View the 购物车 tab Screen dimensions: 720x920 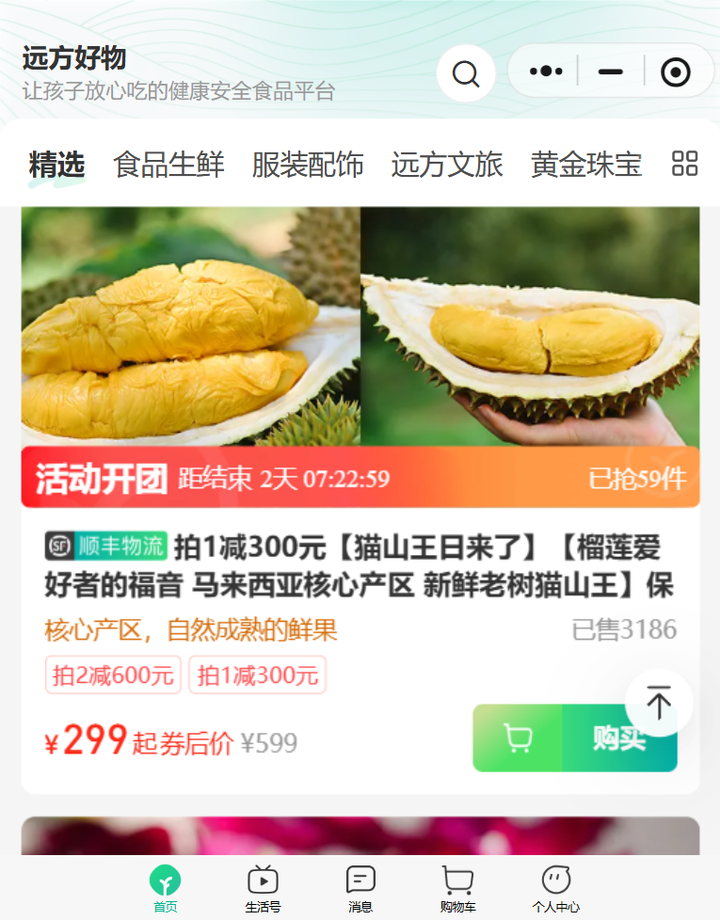pos(458,888)
